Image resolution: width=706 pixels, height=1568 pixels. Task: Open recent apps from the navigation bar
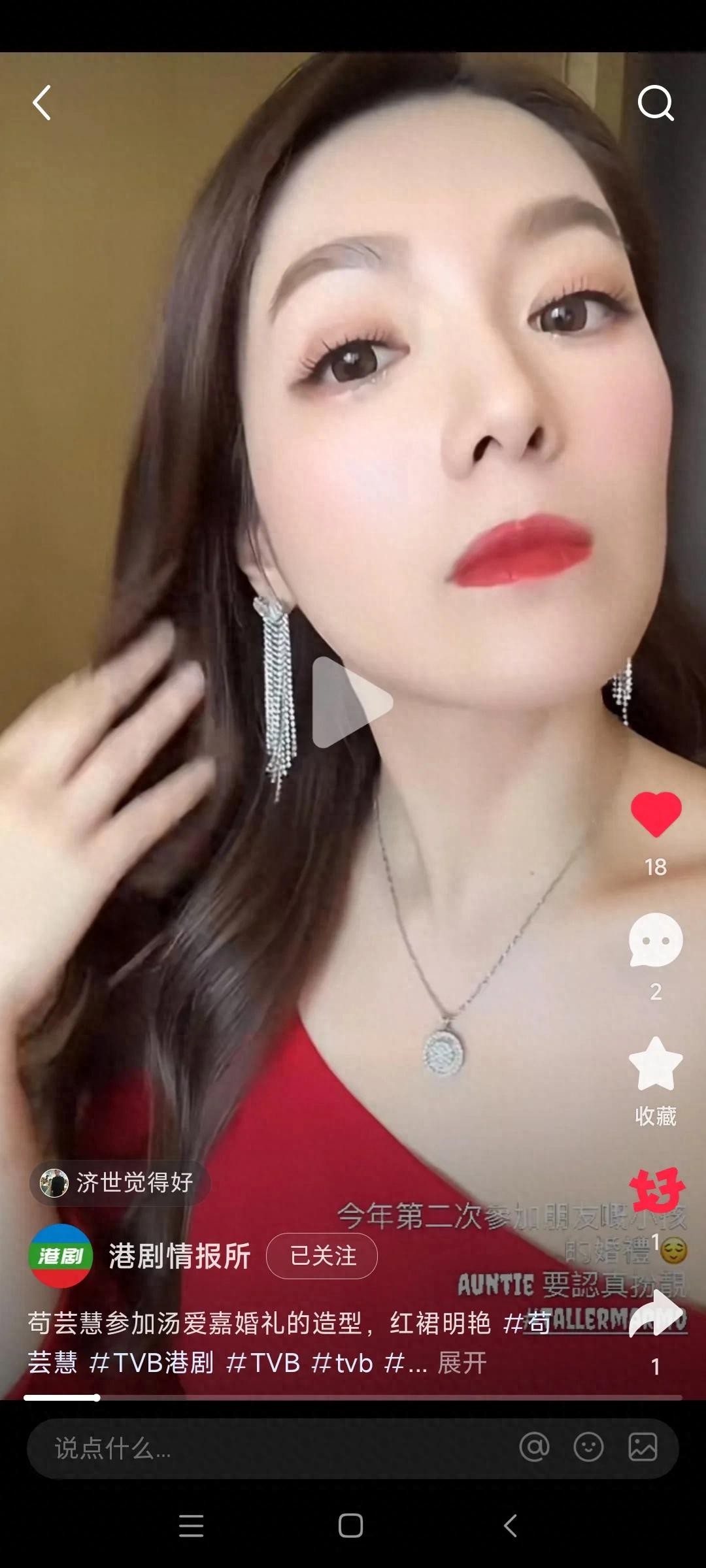(191, 1526)
